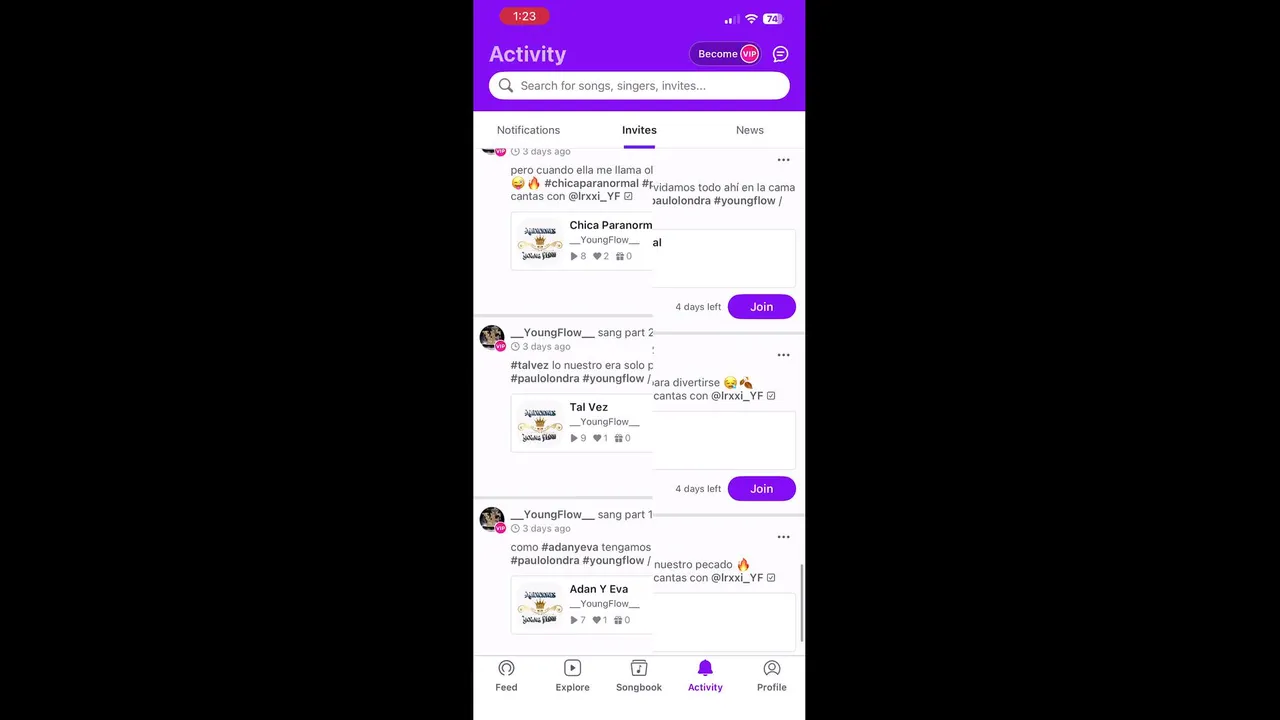Viewport: 1280px width, 720px height.
Task: Open overflow menu on Adan Y Eva invite
Action: coord(783,537)
